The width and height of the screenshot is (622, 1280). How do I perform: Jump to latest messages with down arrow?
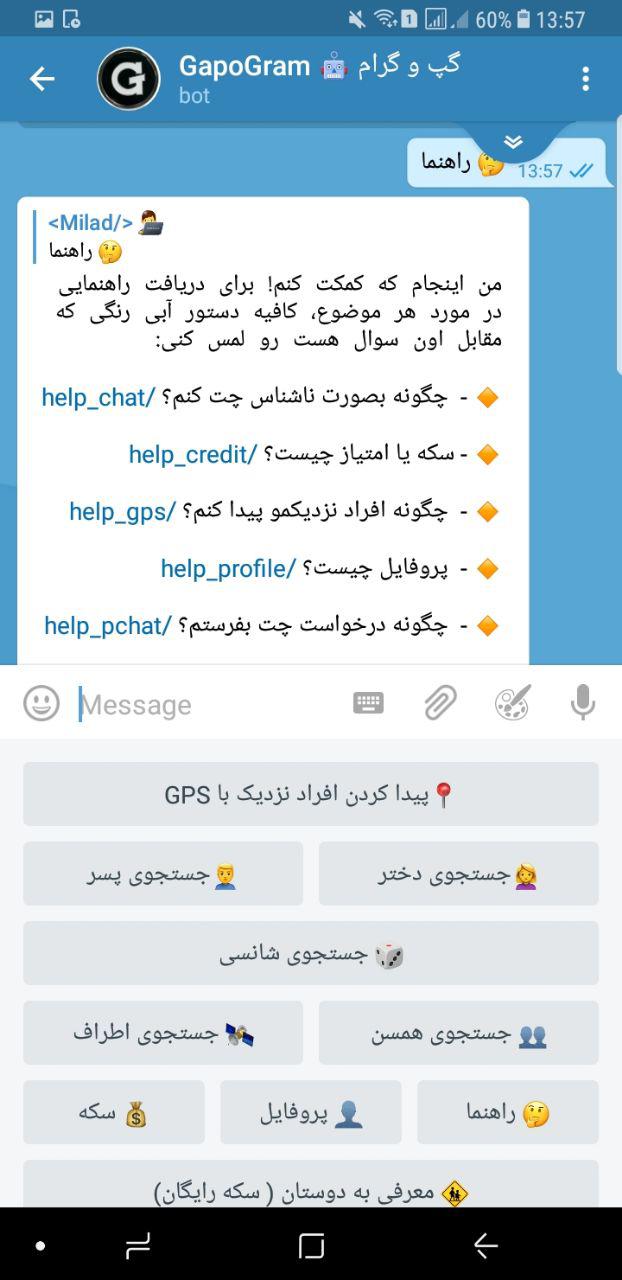tap(513, 142)
